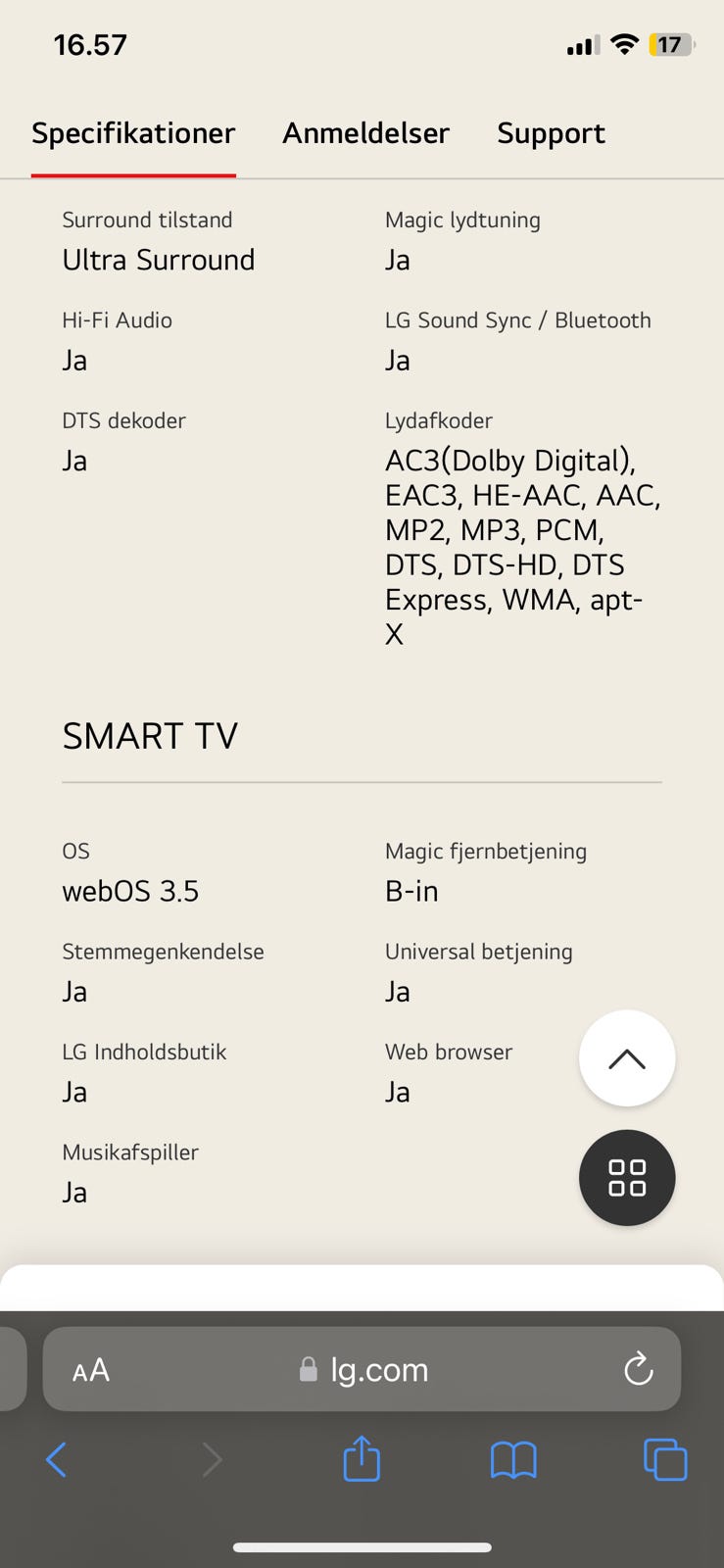Open the Support tab
The image size is (724, 1568).
tap(551, 133)
